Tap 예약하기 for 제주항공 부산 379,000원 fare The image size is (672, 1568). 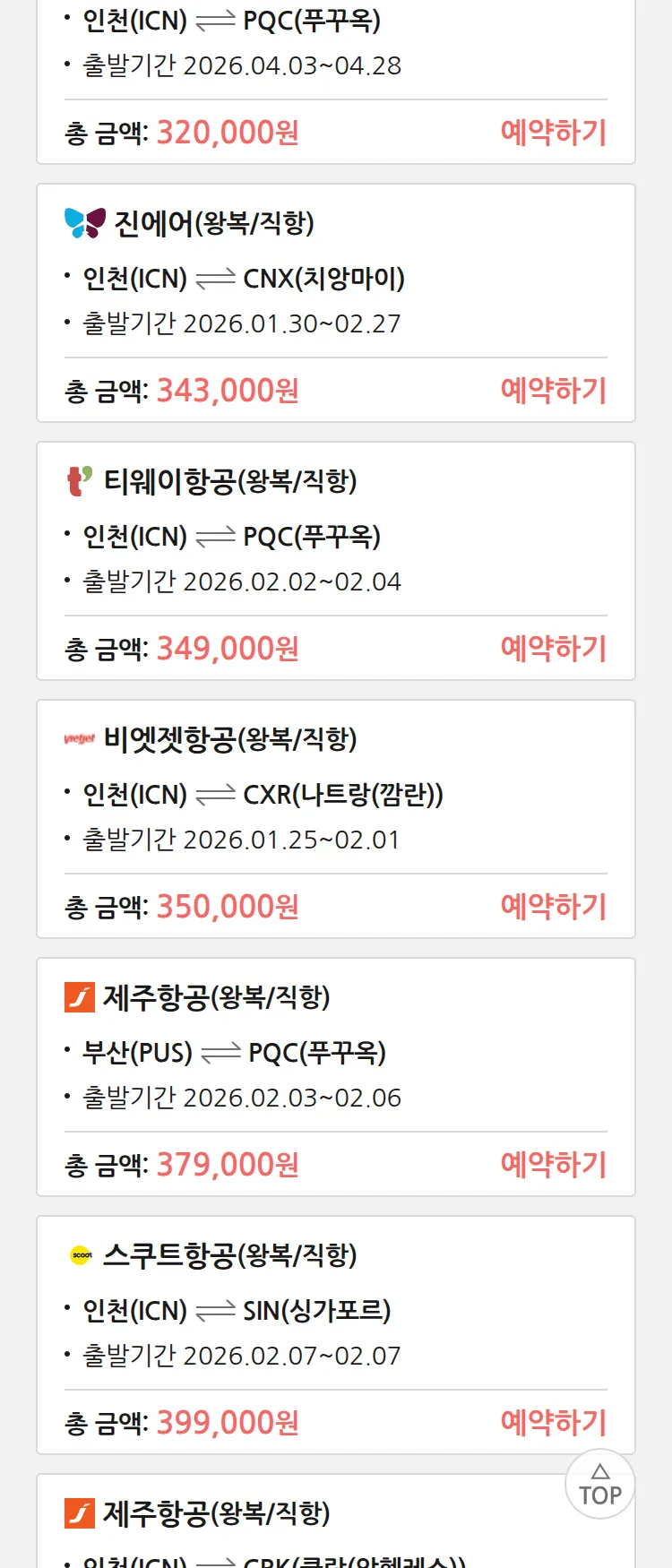(x=553, y=1165)
